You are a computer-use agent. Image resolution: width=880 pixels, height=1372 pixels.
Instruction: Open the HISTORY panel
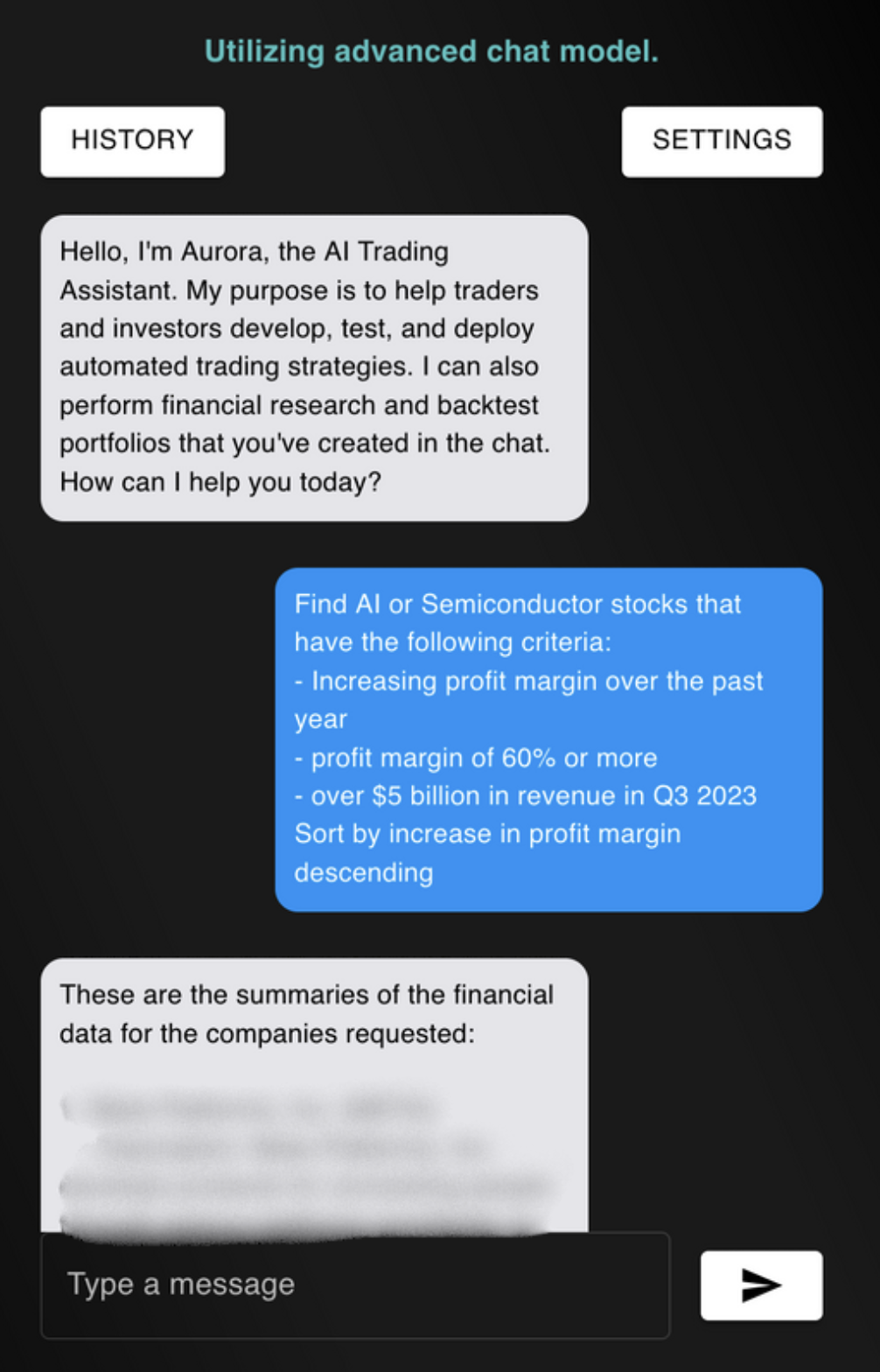[132, 141]
